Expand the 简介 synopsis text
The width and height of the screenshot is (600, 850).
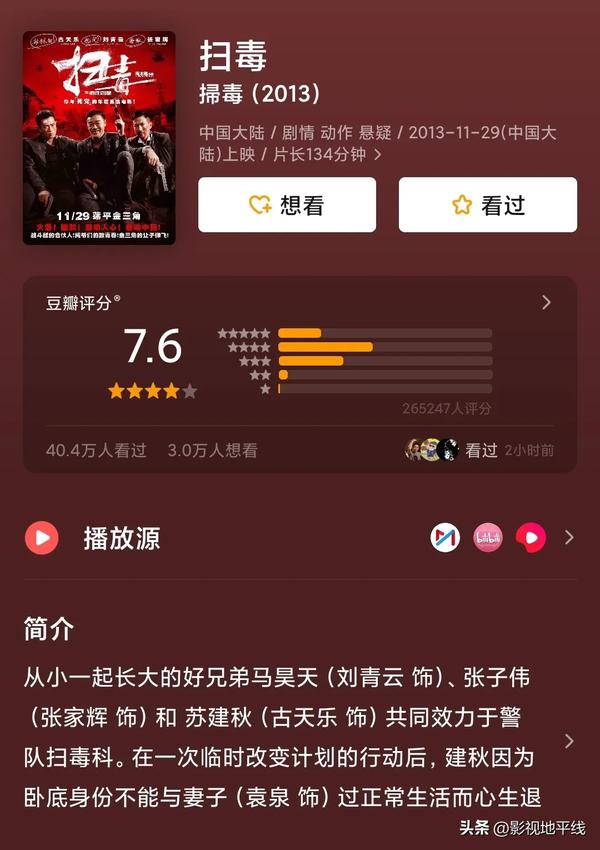click(x=569, y=741)
